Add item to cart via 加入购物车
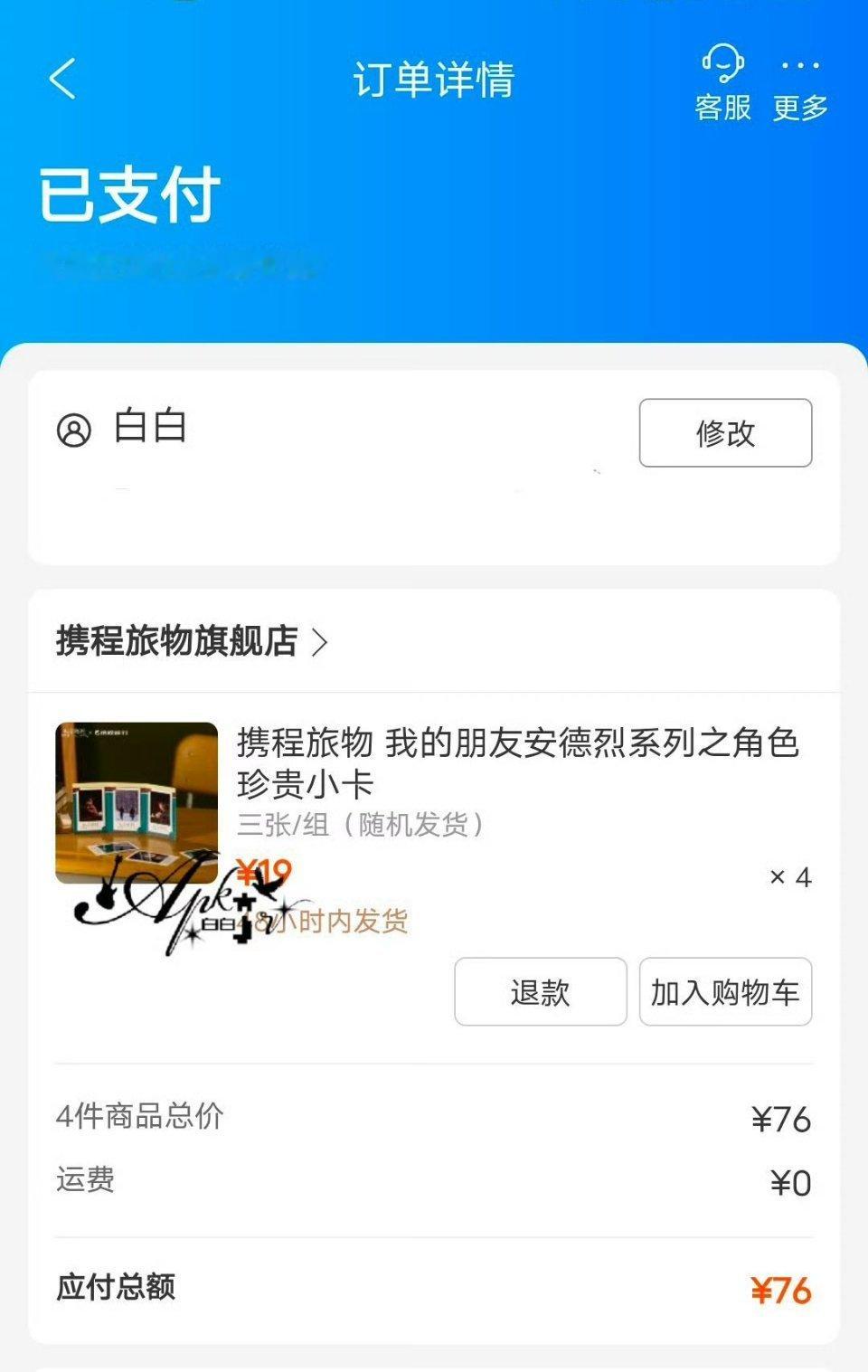The width and height of the screenshot is (868, 1372). coord(725,992)
